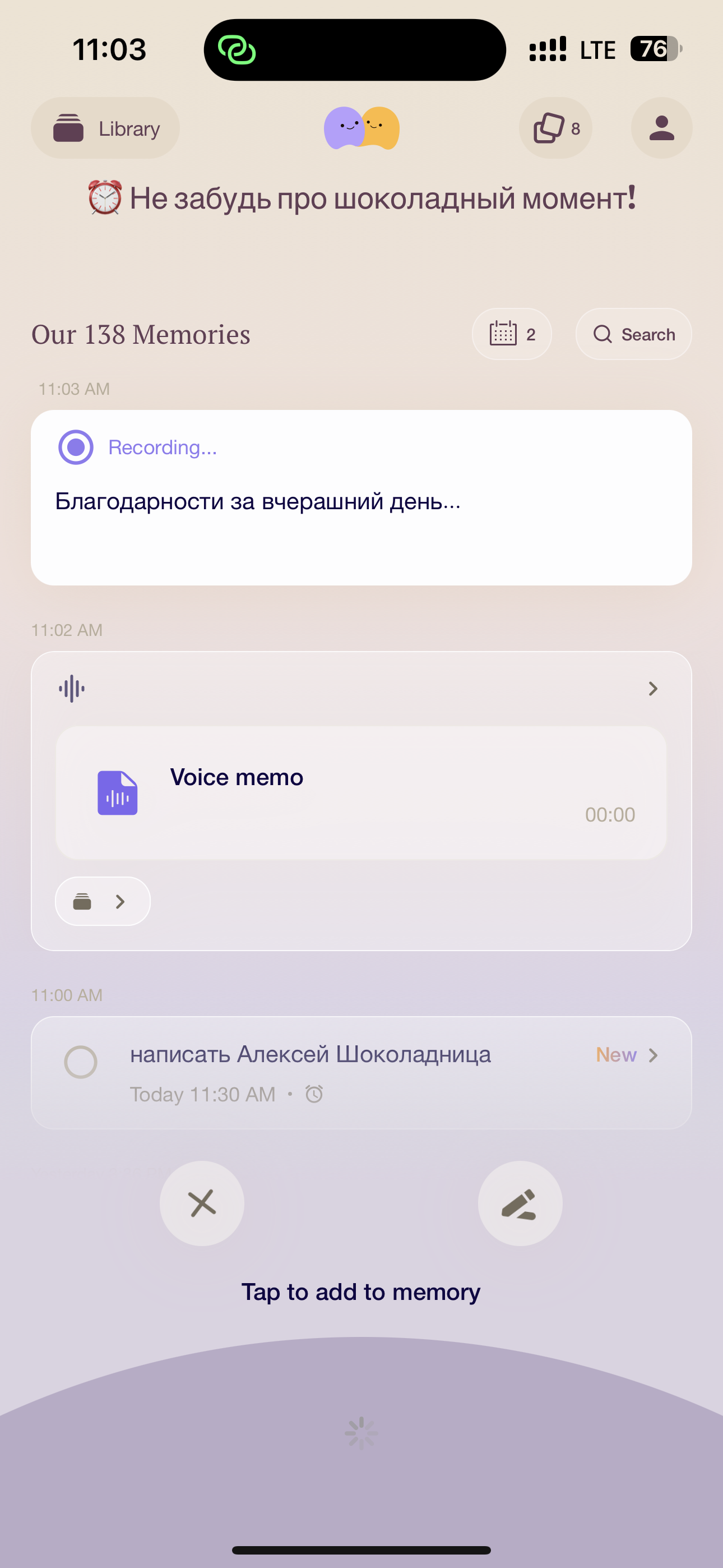Open the folder chip under Voice memo
This screenshot has width=723, height=1568.
102,901
